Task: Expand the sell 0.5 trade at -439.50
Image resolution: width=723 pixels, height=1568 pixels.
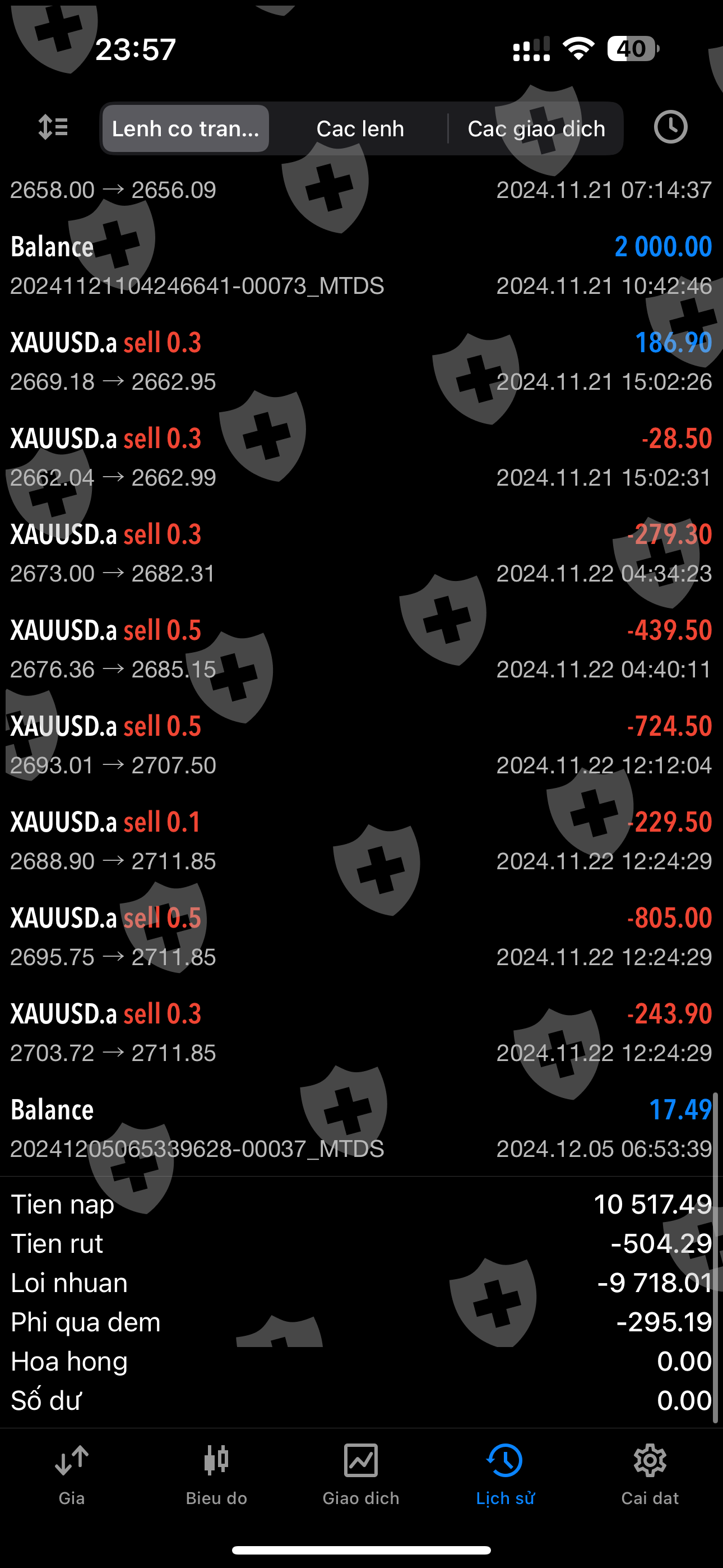Action: 361,649
